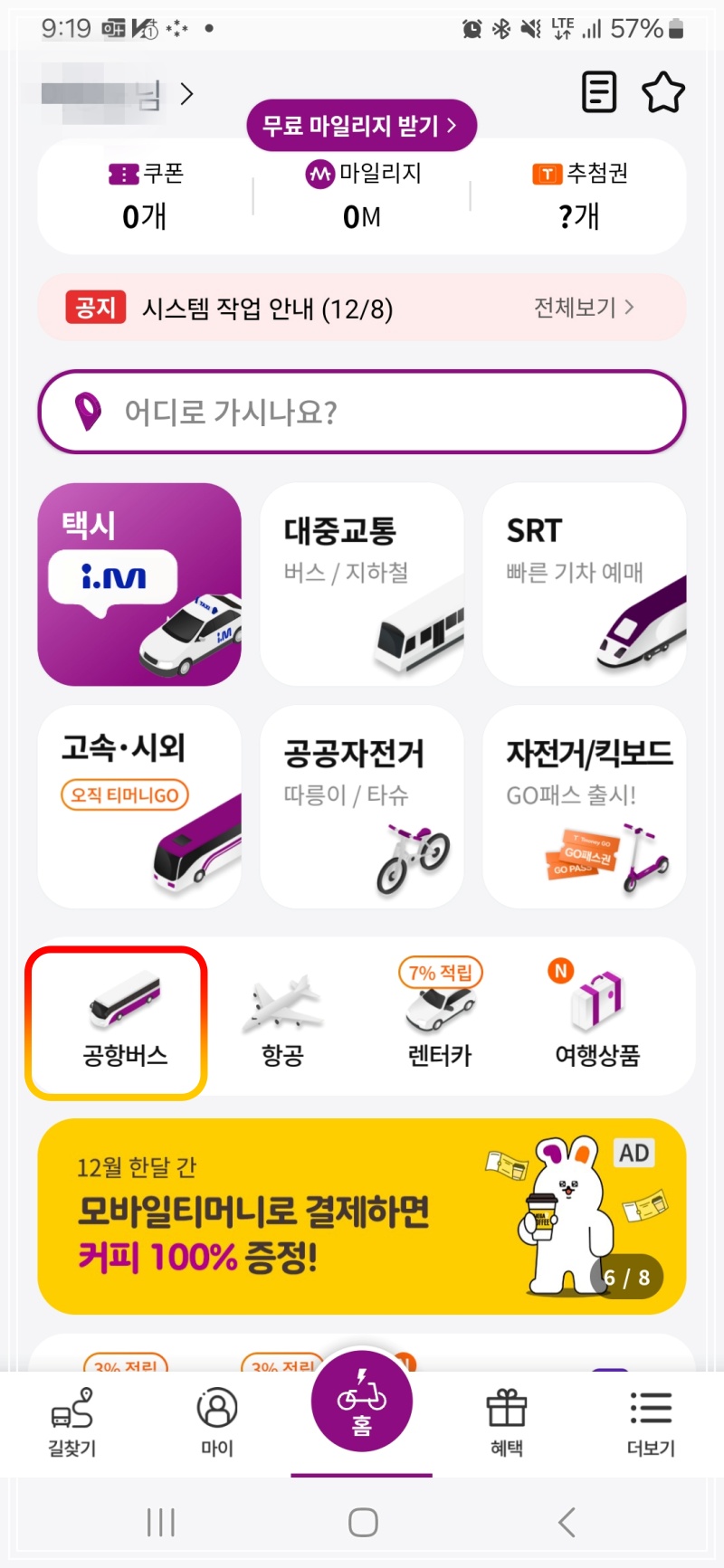Open 자전거/킥보드 bike and kickboard service
724x1568 pixels.
tap(584, 806)
